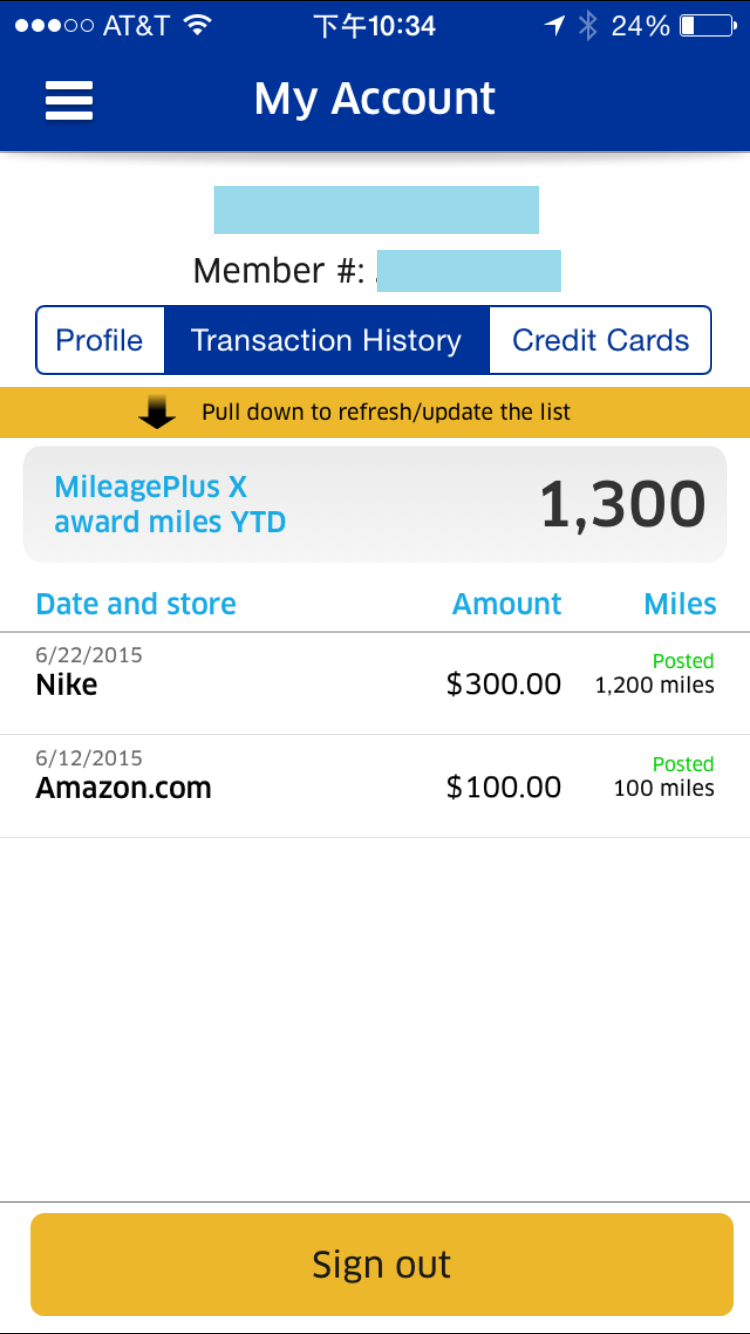750x1334 pixels.
Task: Select the Transaction History tab
Action: (x=327, y=340)
